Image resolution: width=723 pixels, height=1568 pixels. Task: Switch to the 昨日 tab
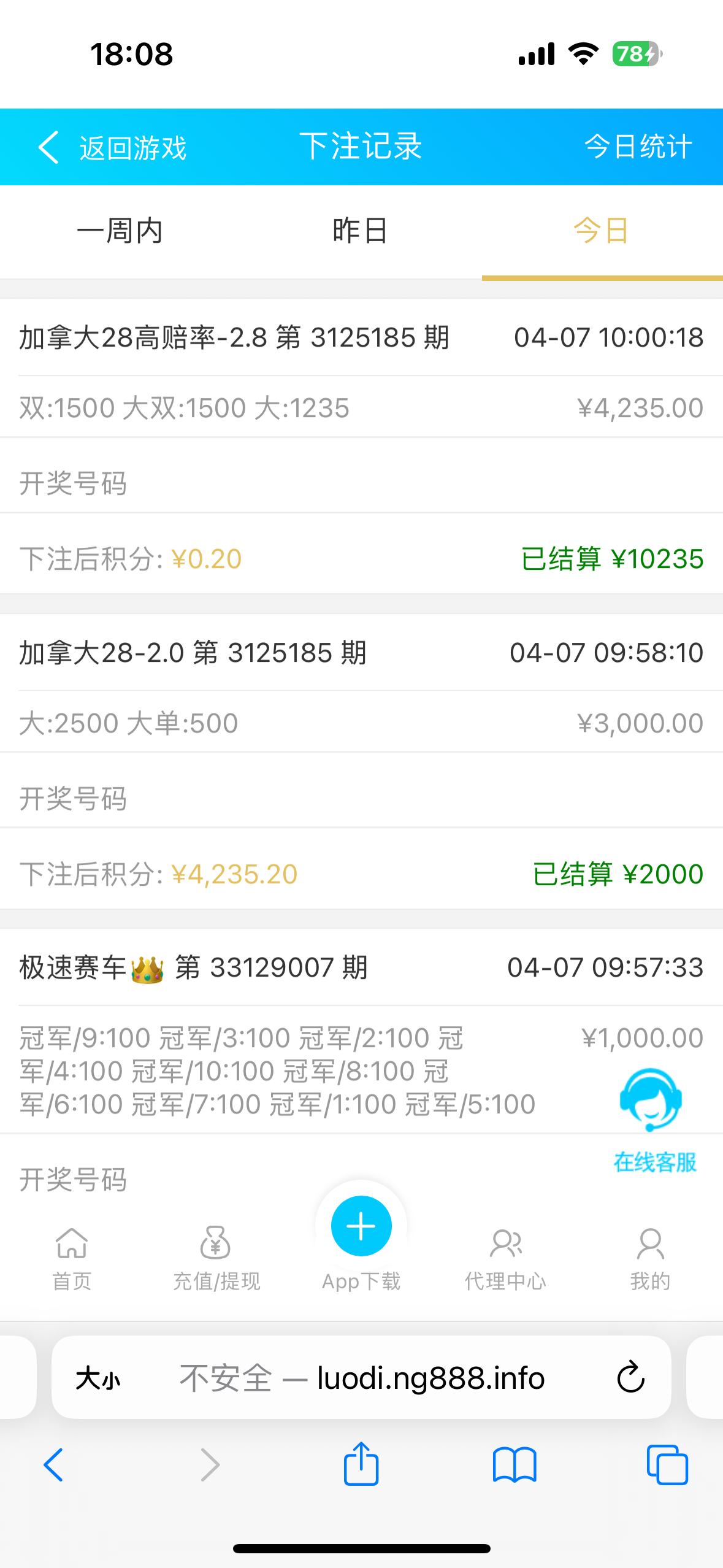point(360,231)
